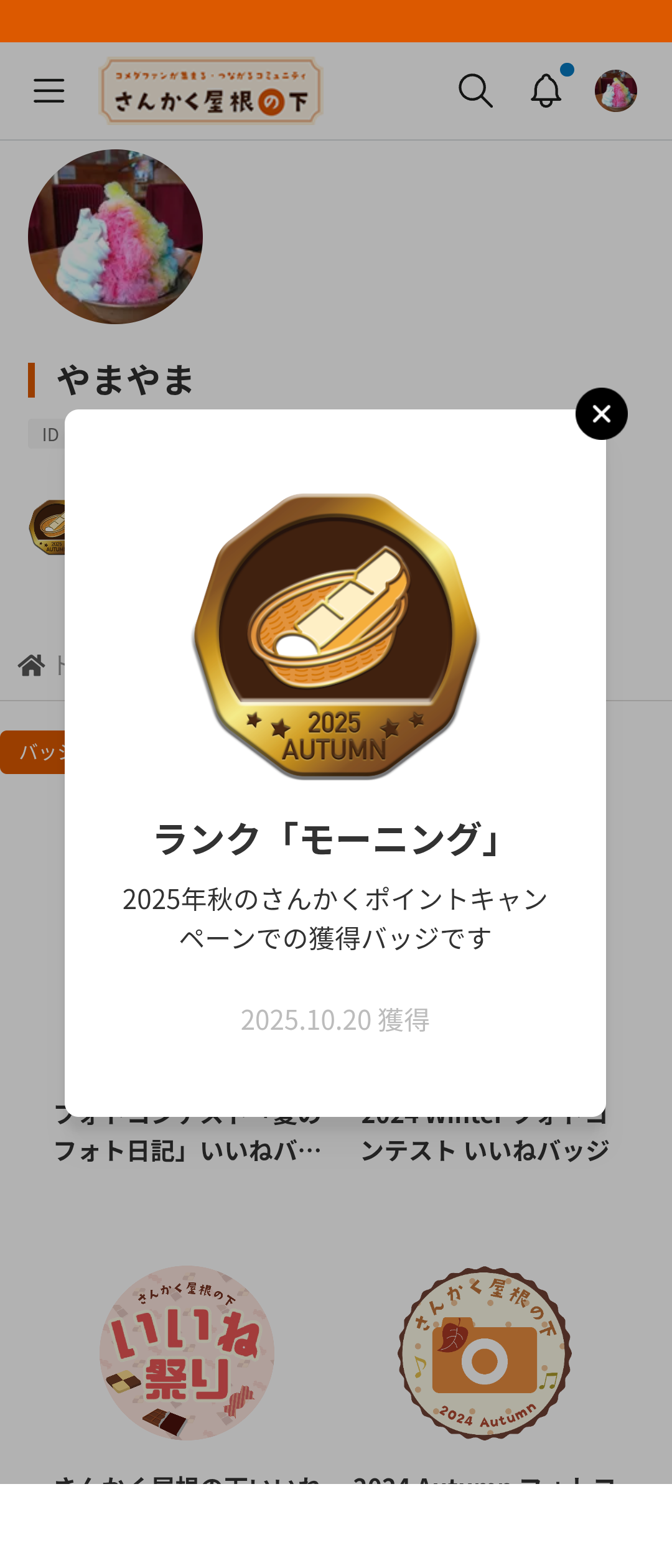Open the いいね祭り badge
672x1568 pixels.
point(187,1353)
